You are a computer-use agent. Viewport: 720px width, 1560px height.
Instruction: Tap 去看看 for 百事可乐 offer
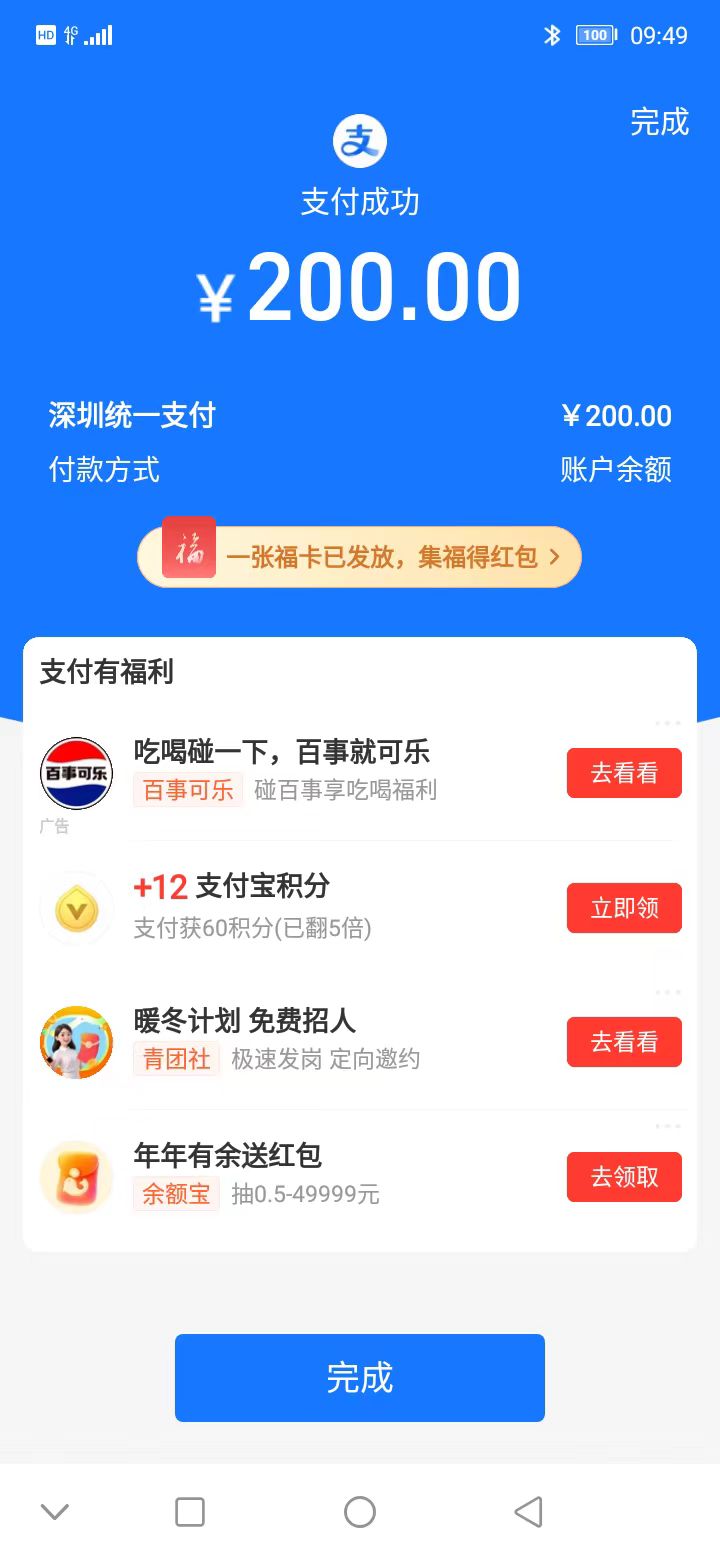click(x=624, y=773)
